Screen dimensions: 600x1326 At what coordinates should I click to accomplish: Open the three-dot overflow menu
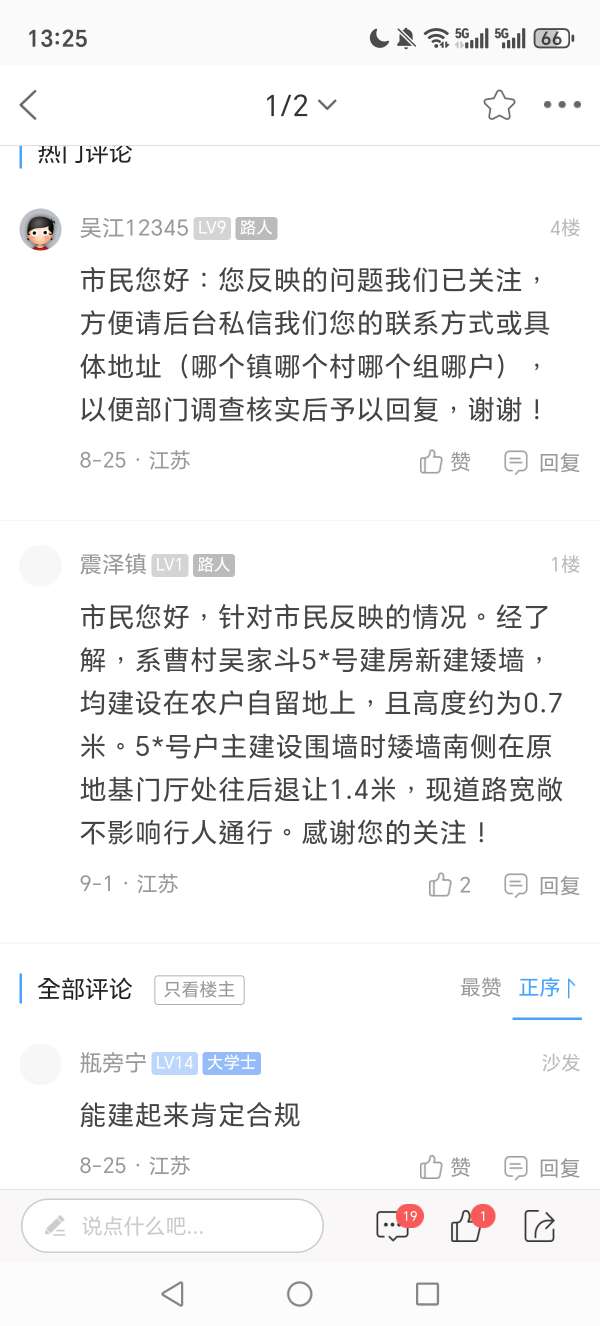pyautogui.click(x=562, y=105)
